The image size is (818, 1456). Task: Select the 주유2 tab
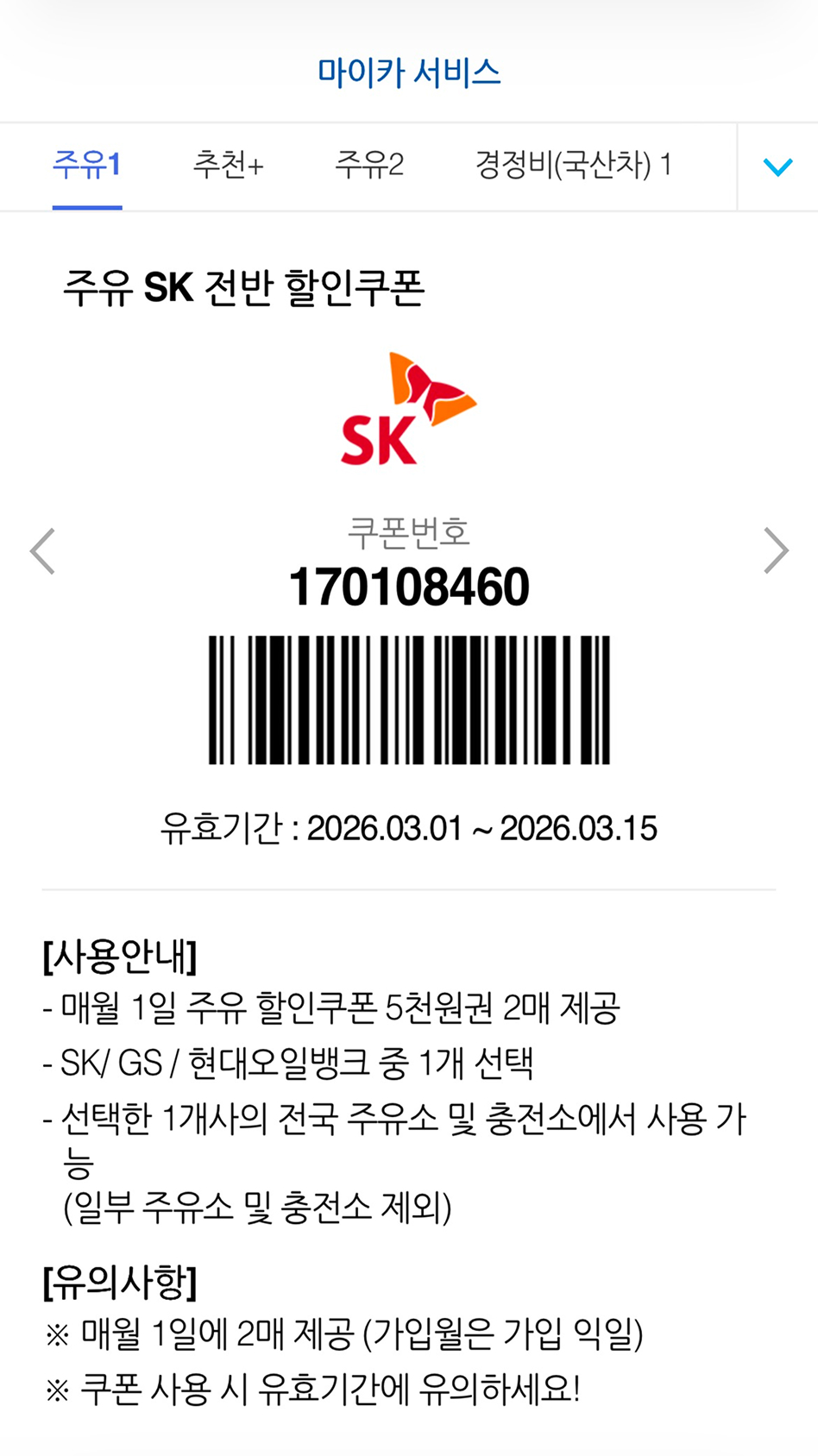click(369, 165)
